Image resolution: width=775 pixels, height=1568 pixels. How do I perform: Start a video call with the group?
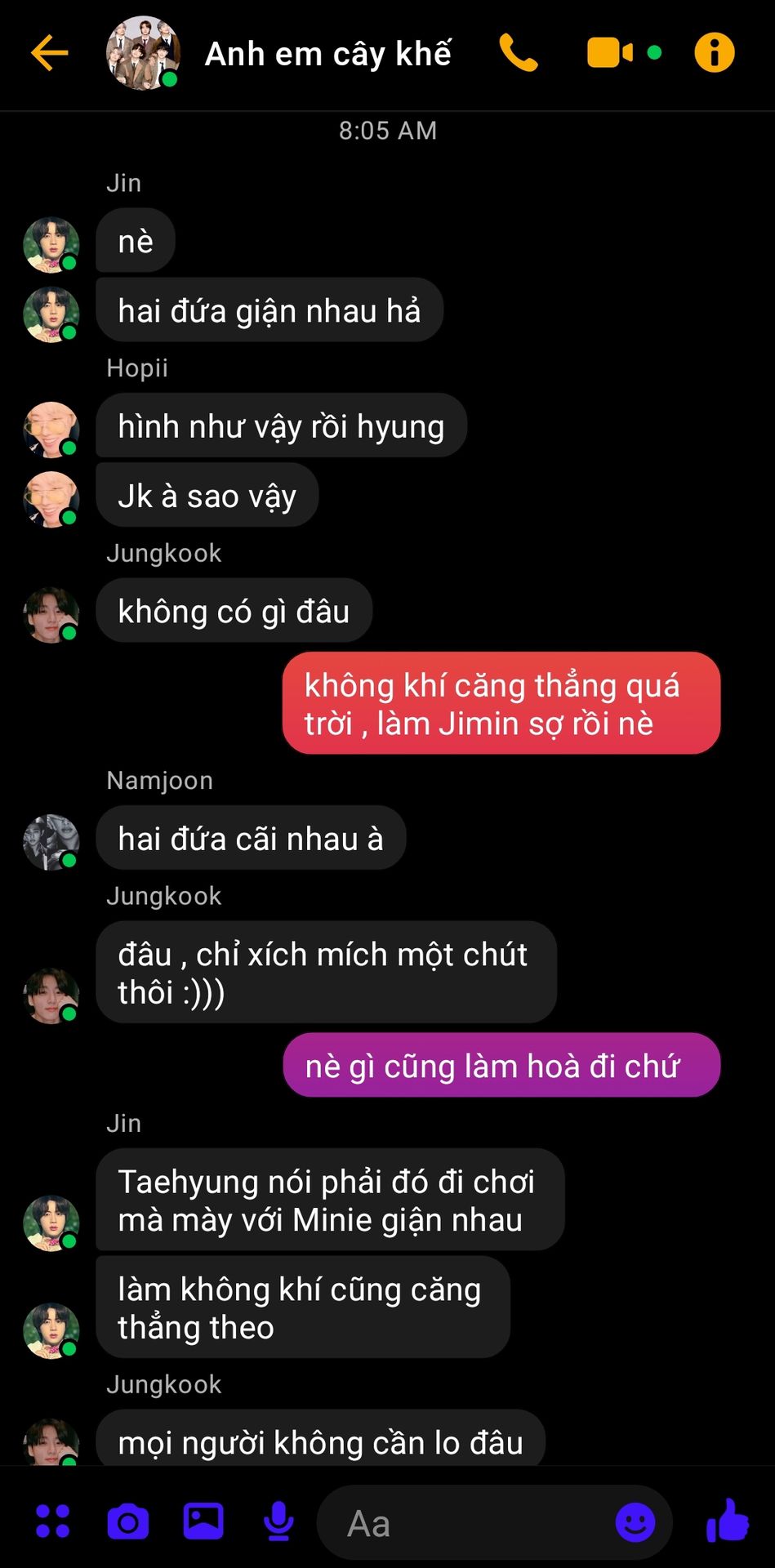tap(610, 54)
